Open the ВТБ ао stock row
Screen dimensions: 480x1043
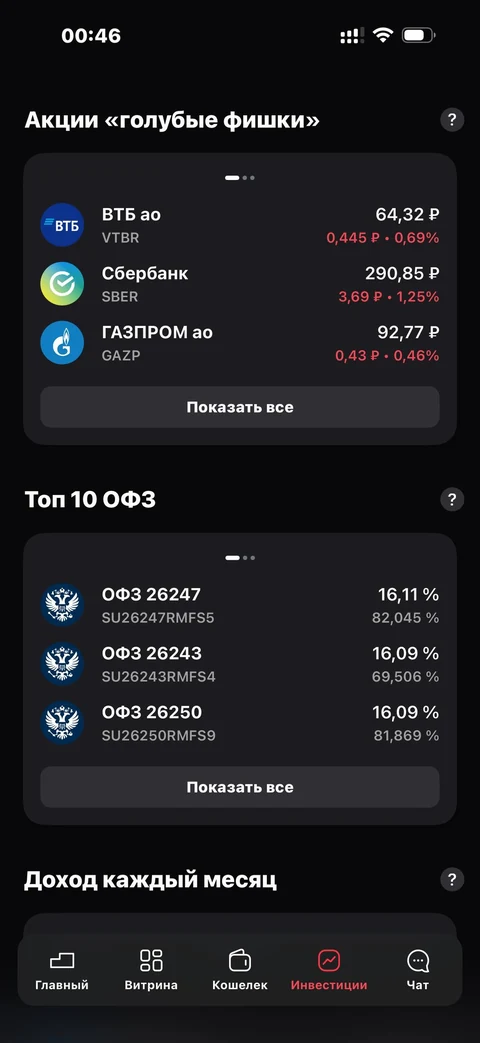click(240, 225)
